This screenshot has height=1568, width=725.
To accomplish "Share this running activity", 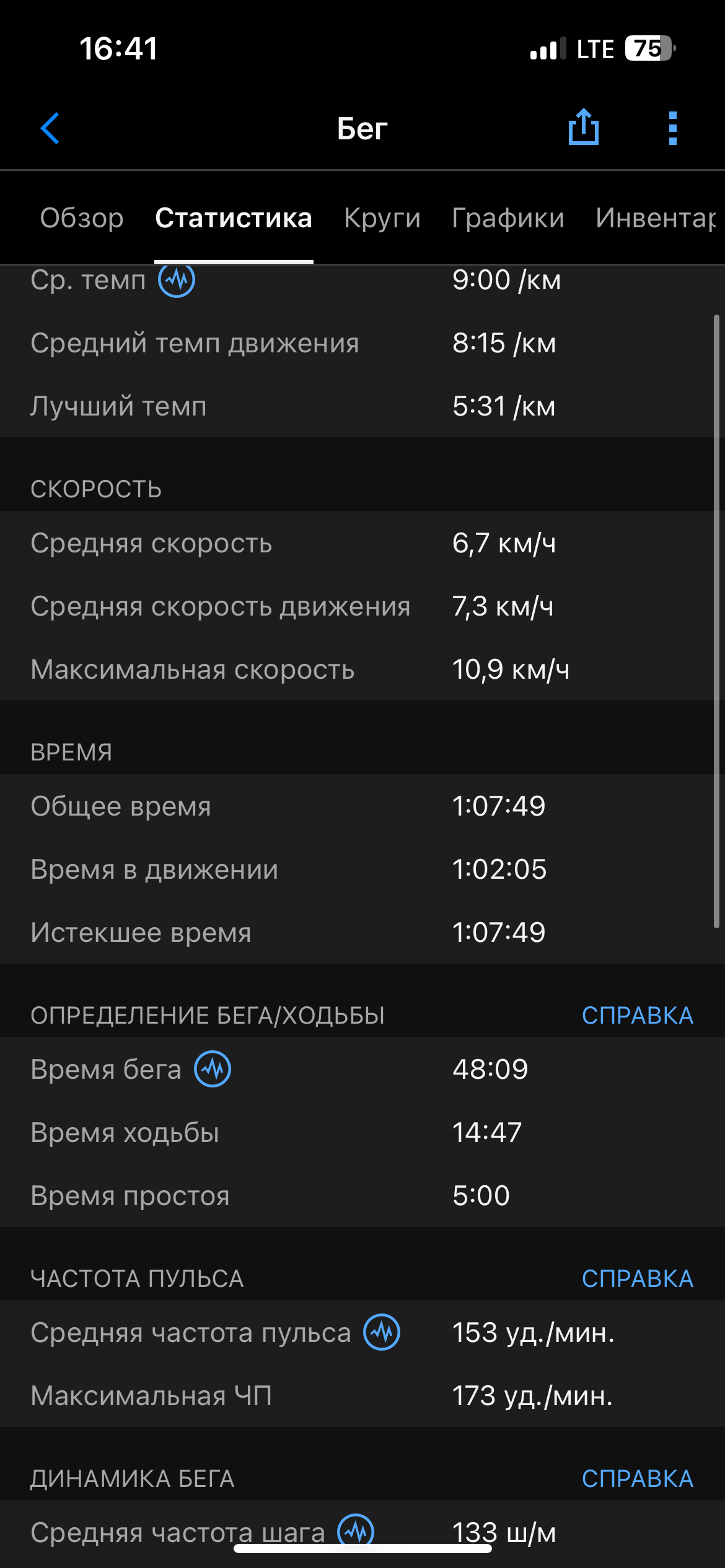I will coord(583,126).
